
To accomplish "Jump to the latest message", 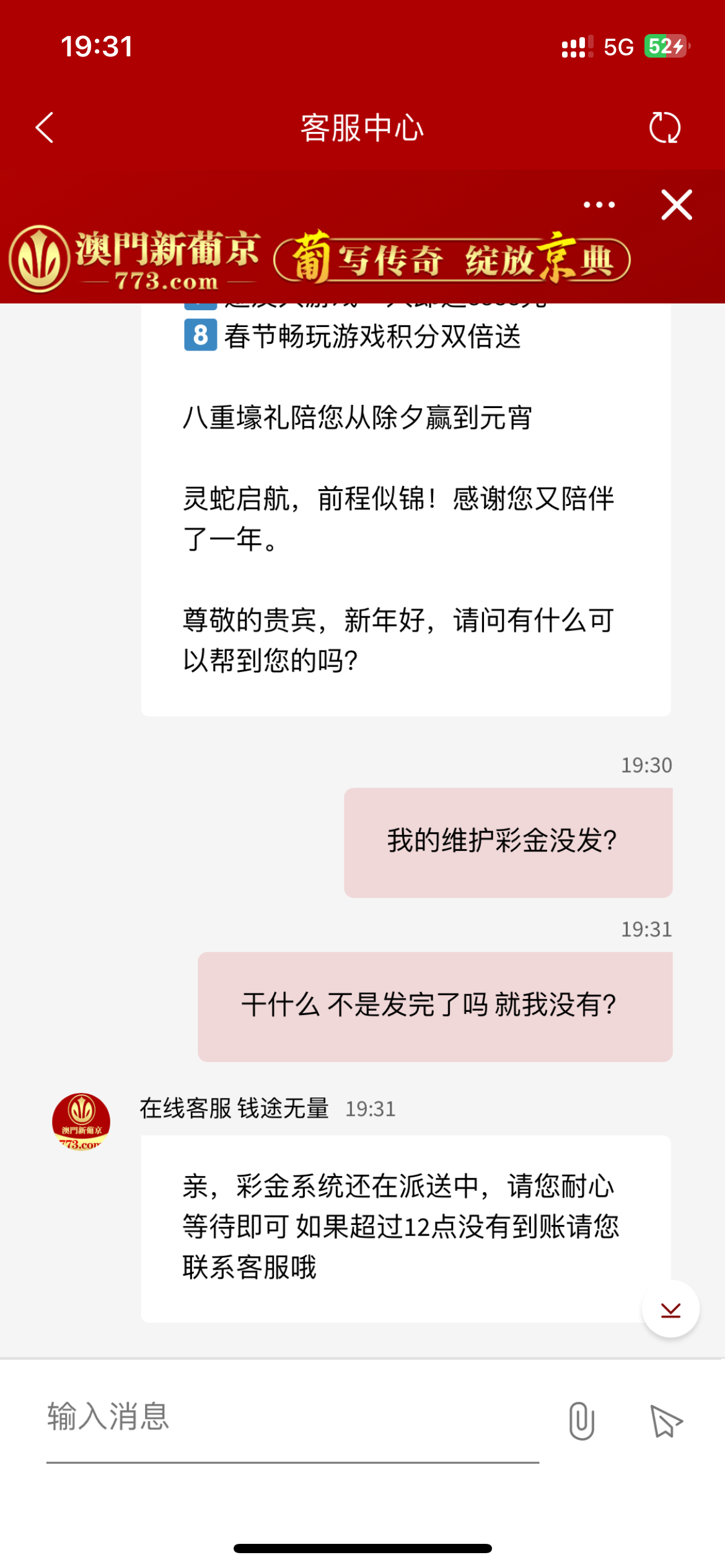I will 670,1309.
